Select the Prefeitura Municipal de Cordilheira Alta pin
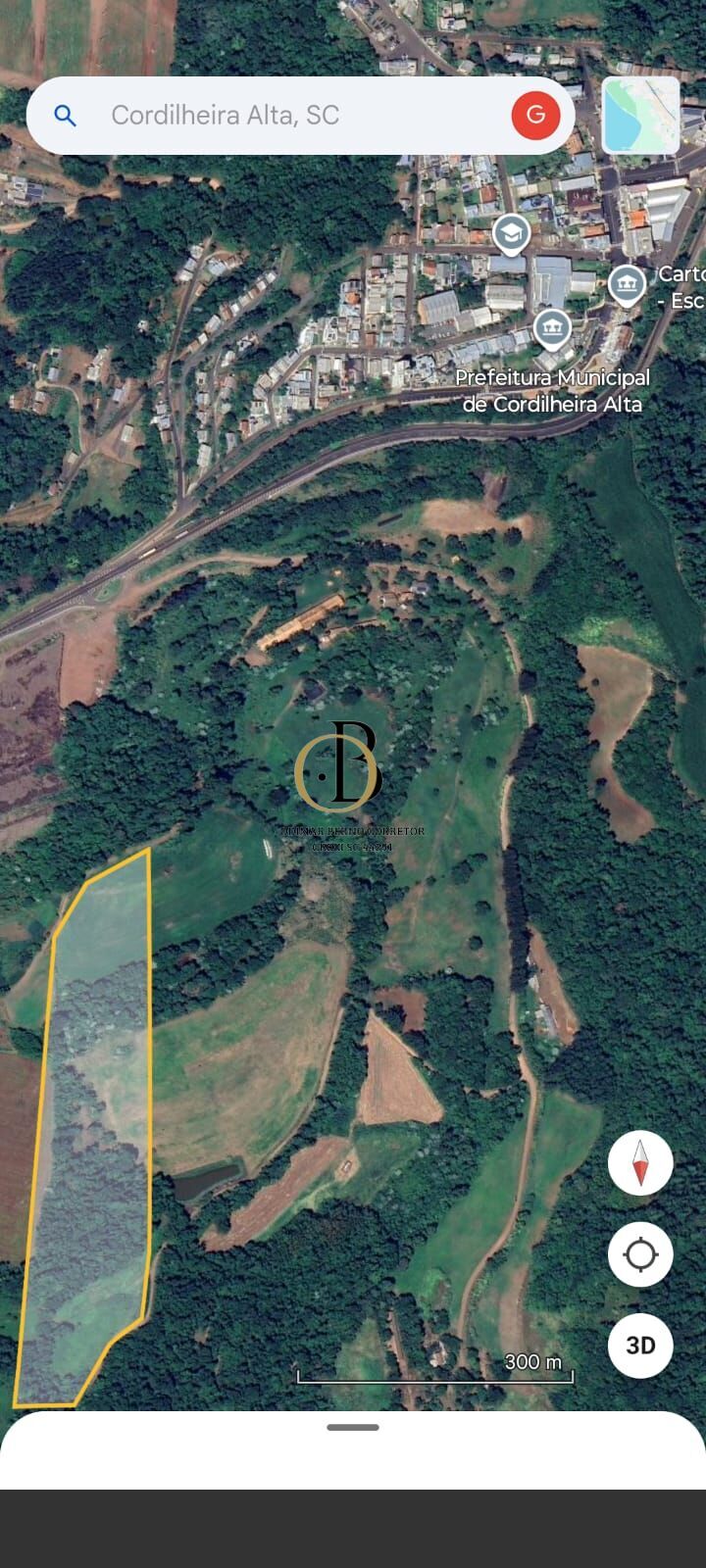 pyautogui.click(x=553, y=328)
